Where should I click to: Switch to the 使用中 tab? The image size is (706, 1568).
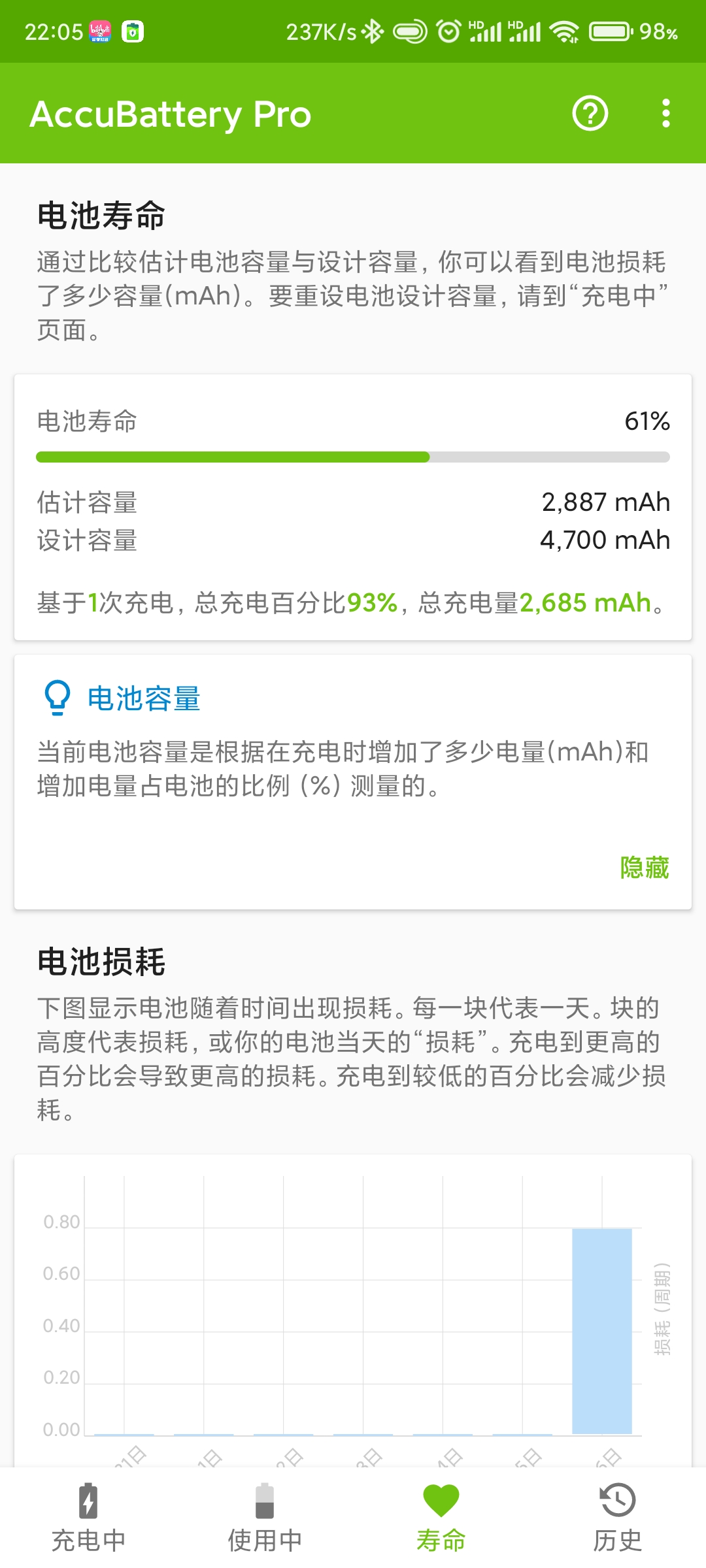coord(265,1517)
